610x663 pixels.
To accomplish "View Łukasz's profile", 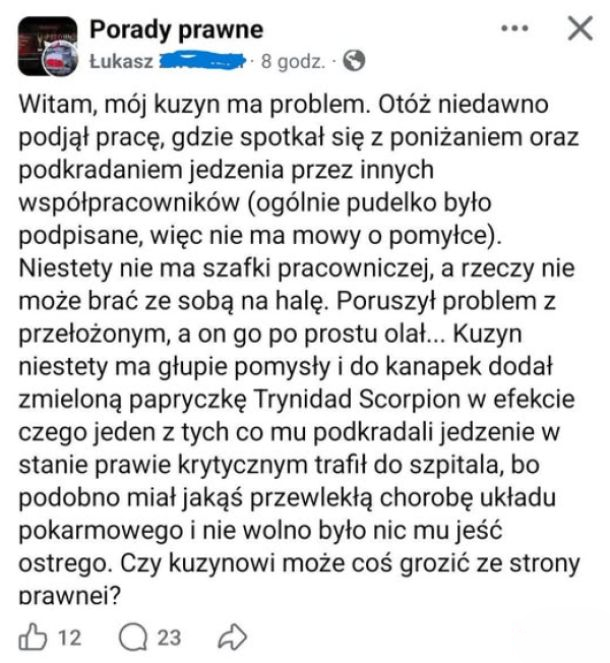I will (121, 61).
